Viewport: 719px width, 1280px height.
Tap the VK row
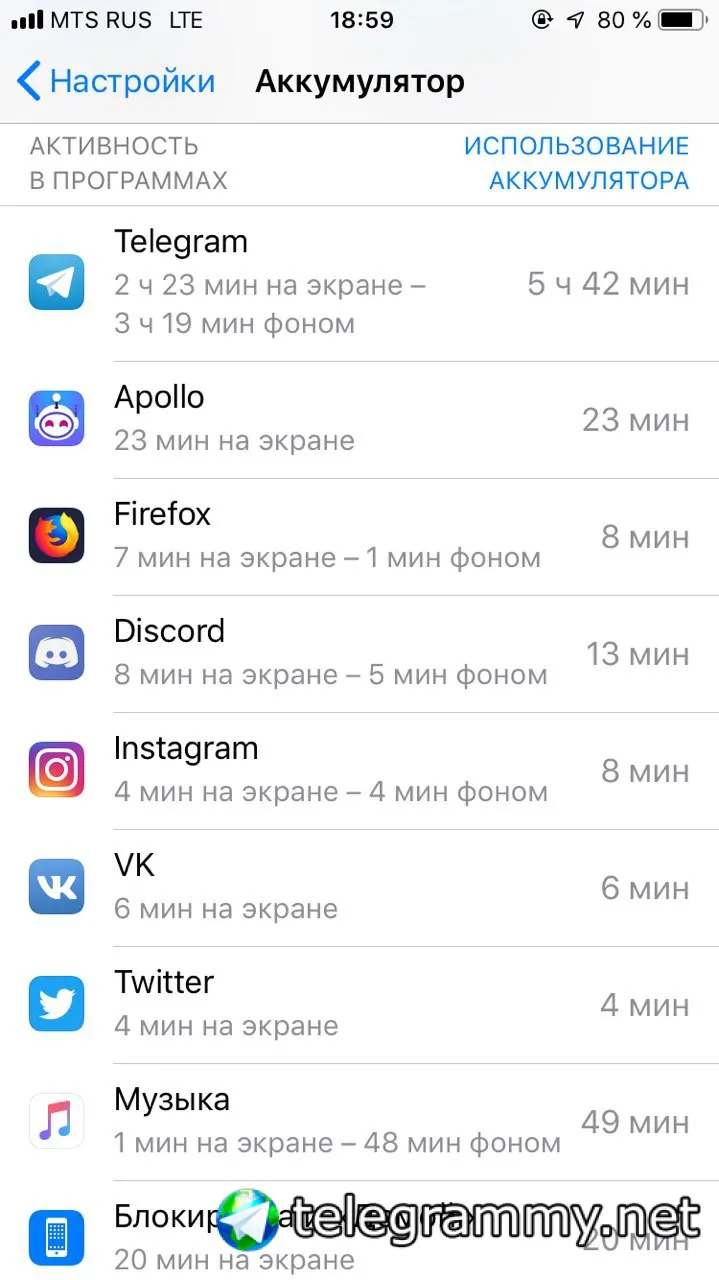360,887
